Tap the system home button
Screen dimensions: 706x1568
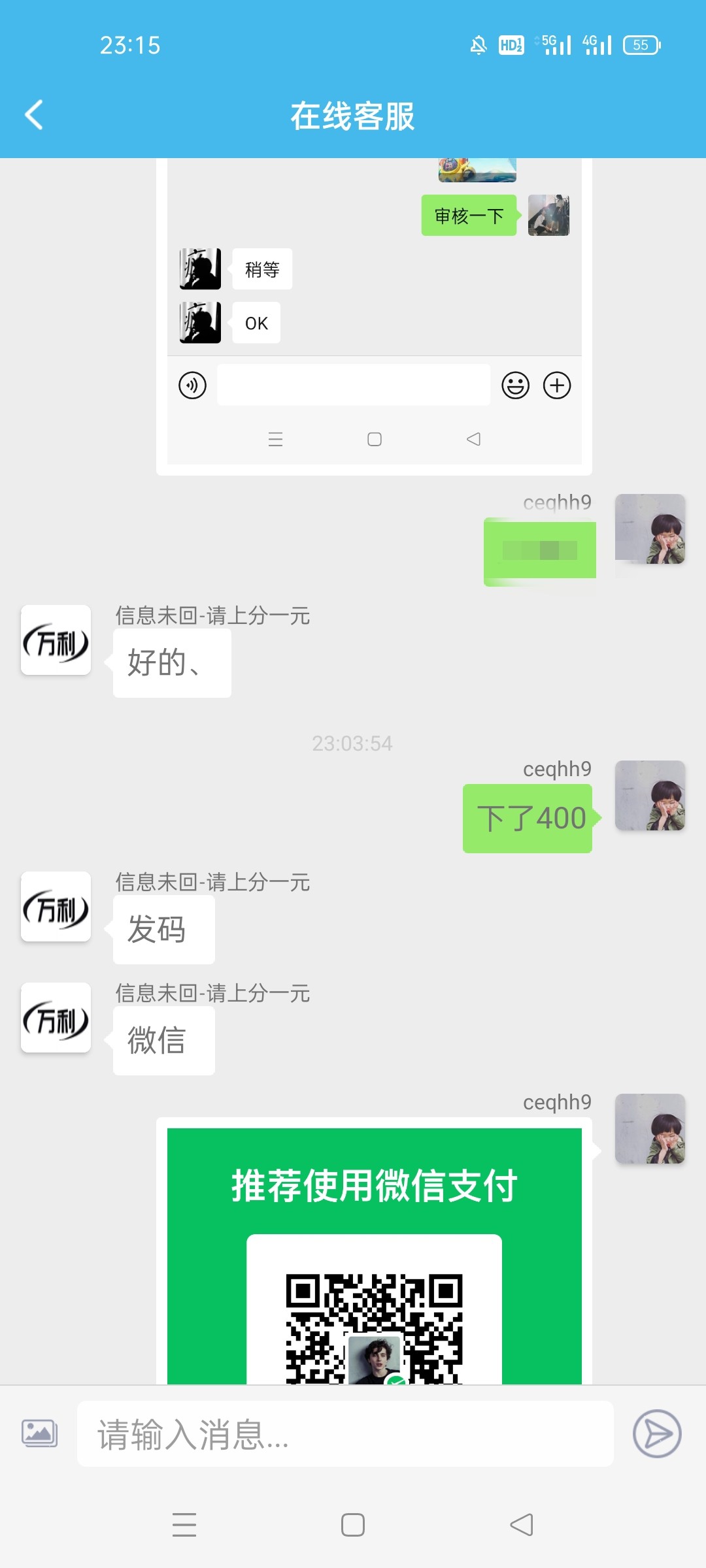pyautogui.click(x=353, y=1525)
